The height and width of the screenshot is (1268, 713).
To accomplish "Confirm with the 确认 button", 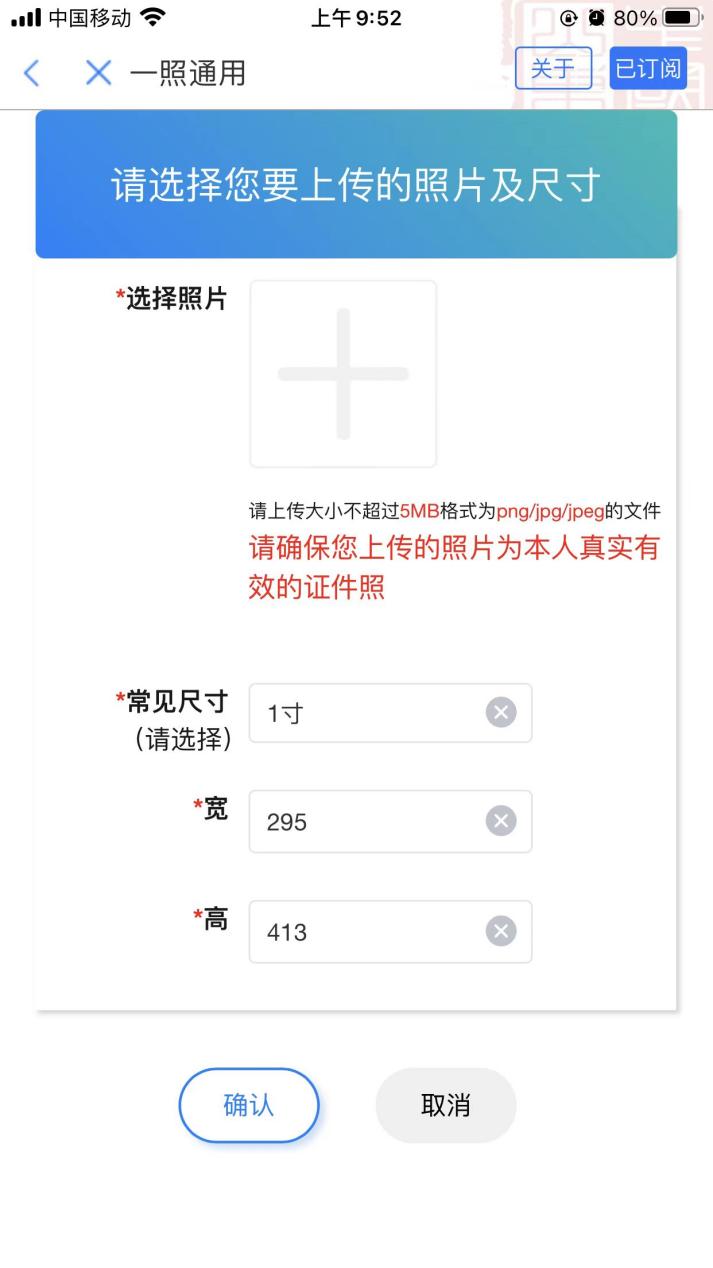I will click(249, 1105).
